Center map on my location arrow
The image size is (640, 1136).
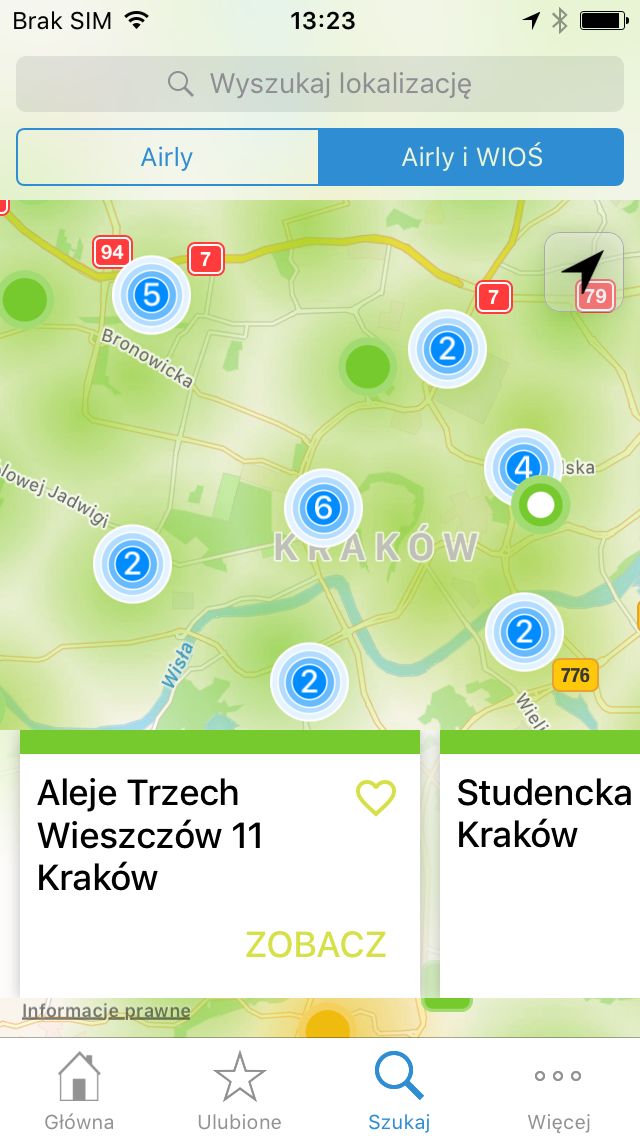[583, 272]
